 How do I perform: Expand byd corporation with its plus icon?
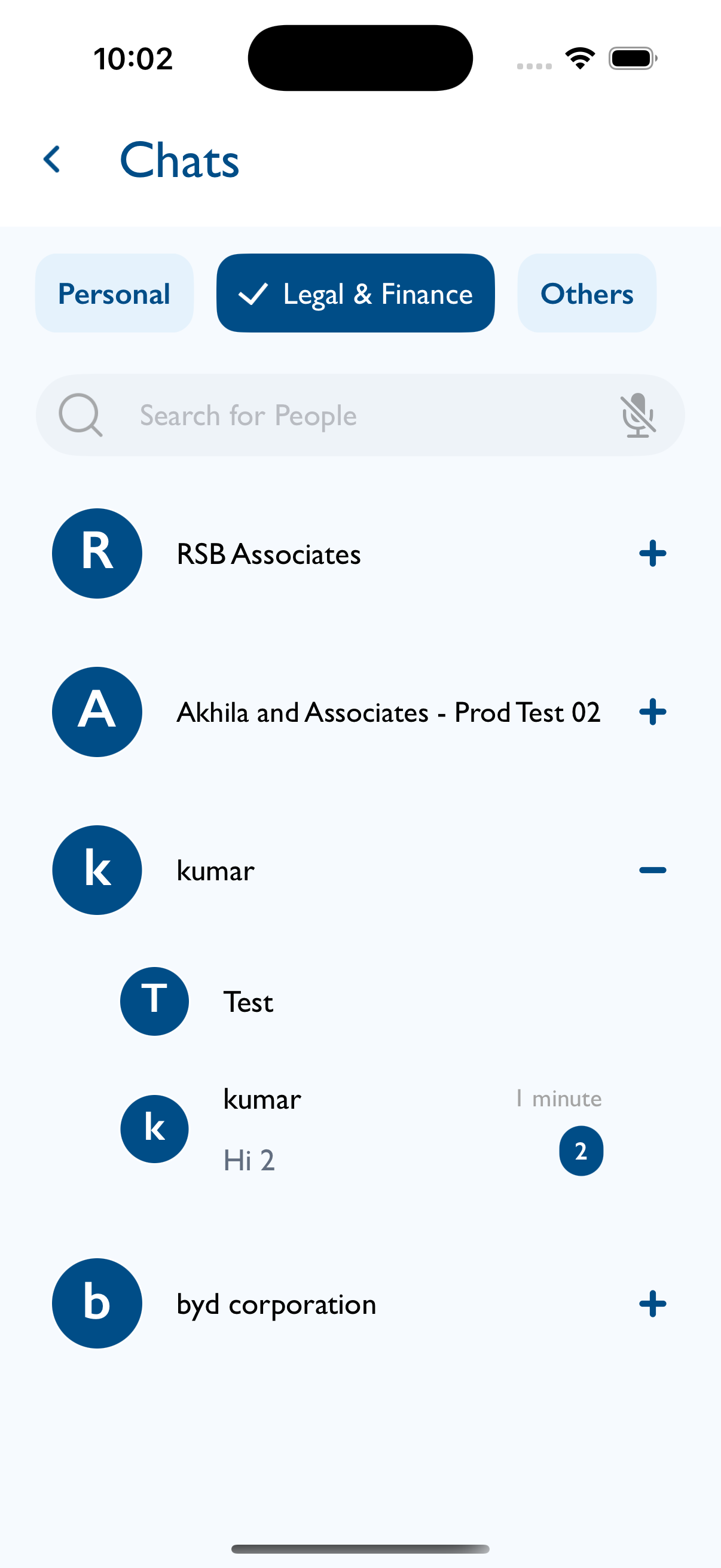tap(652, 1304)
